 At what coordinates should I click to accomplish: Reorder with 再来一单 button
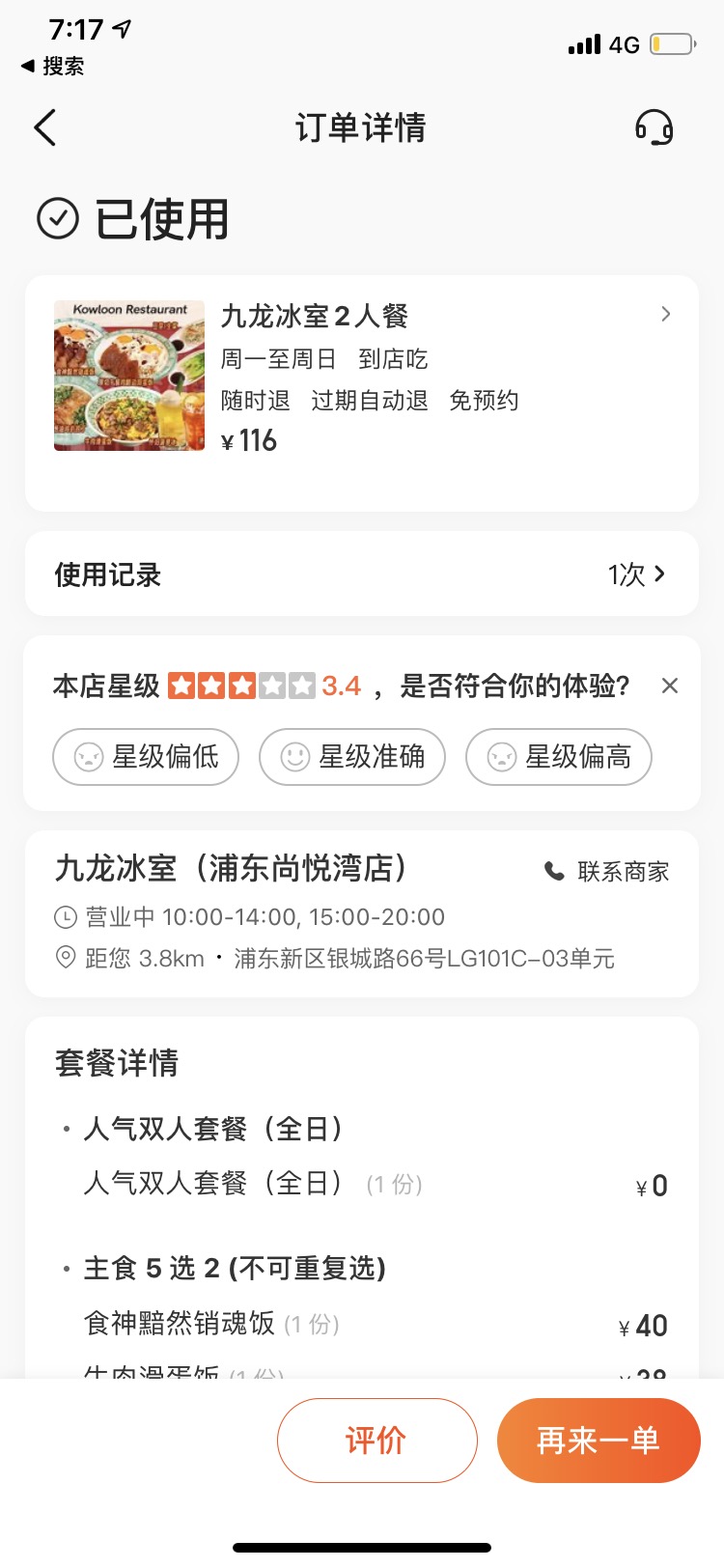tap(599, 1440)
